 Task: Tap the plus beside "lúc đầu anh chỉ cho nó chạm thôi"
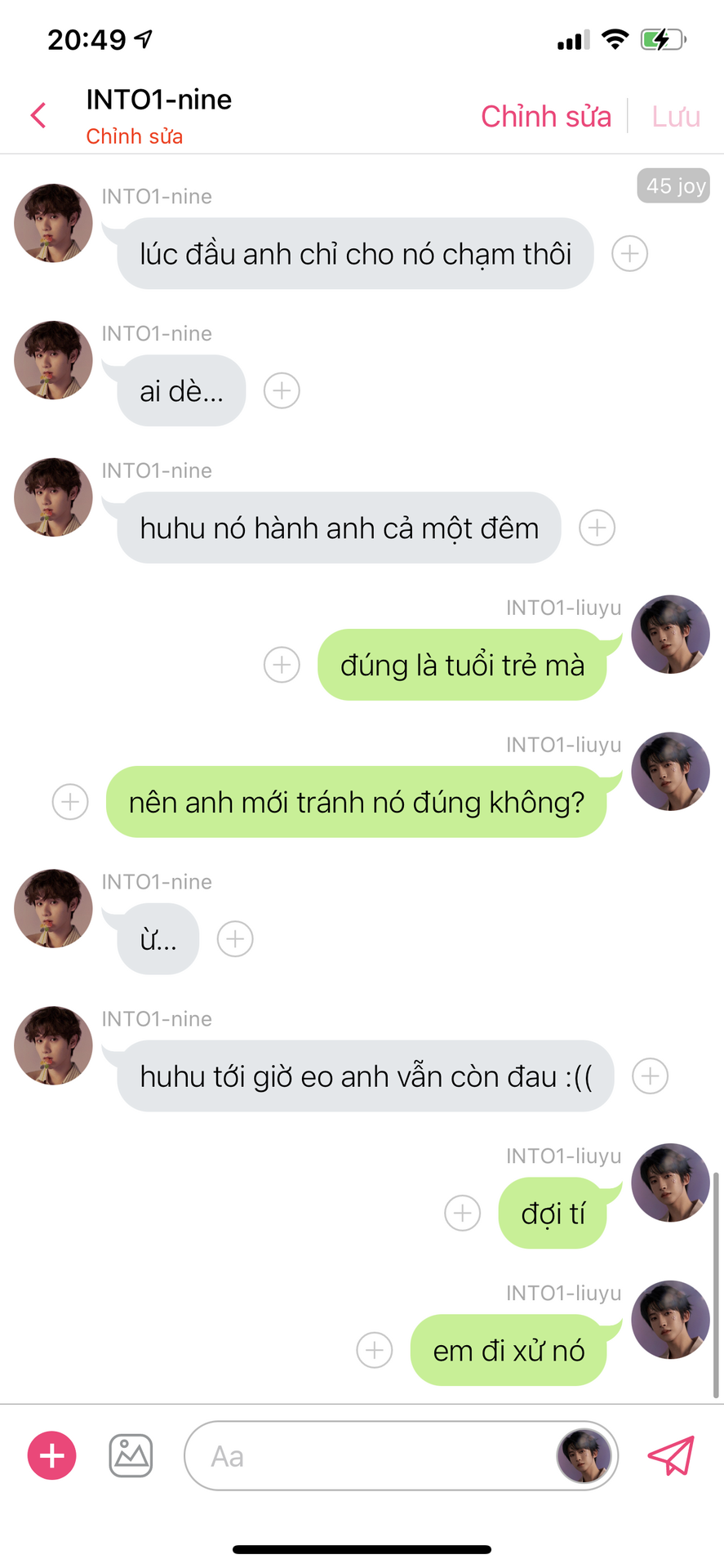click(x=630, y=253)
